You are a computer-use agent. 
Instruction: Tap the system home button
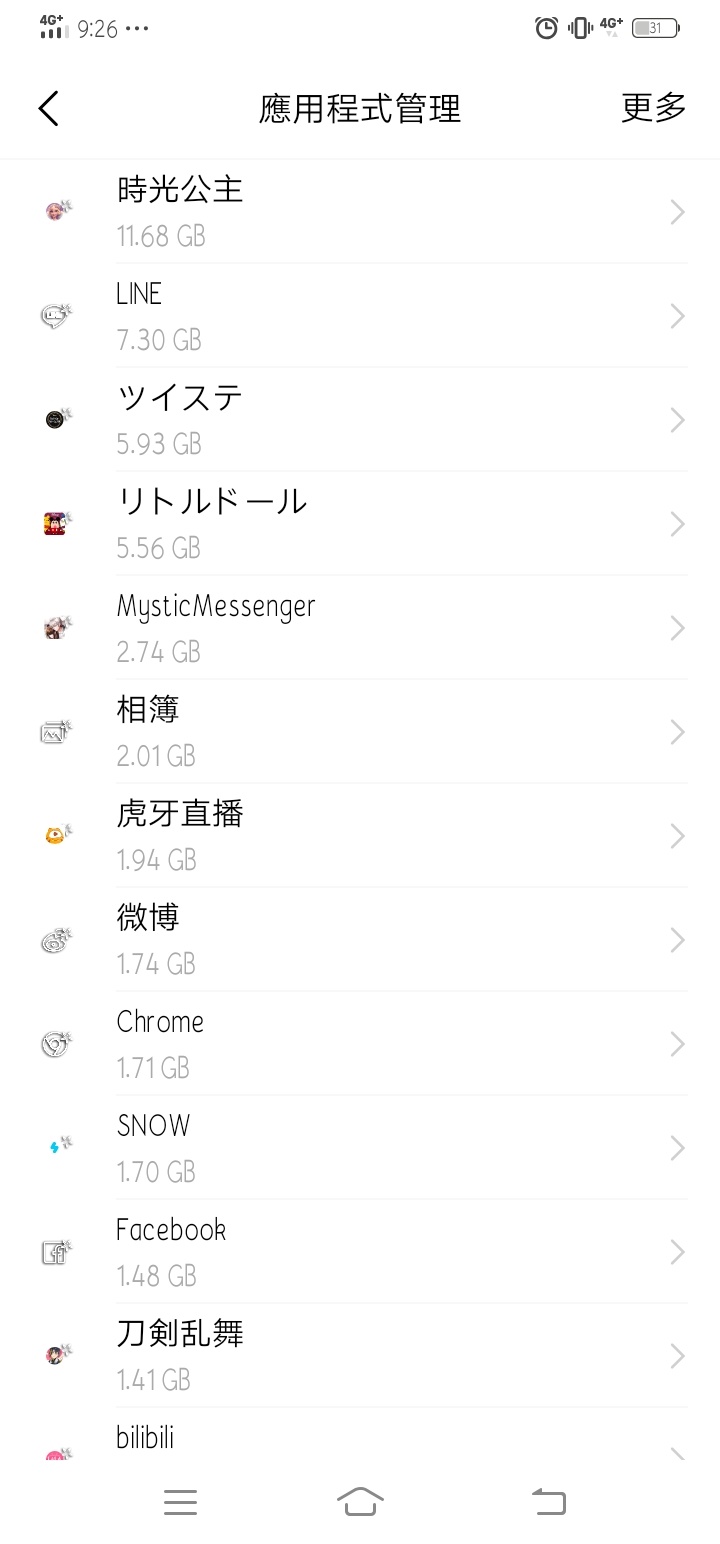point(360,1501)
